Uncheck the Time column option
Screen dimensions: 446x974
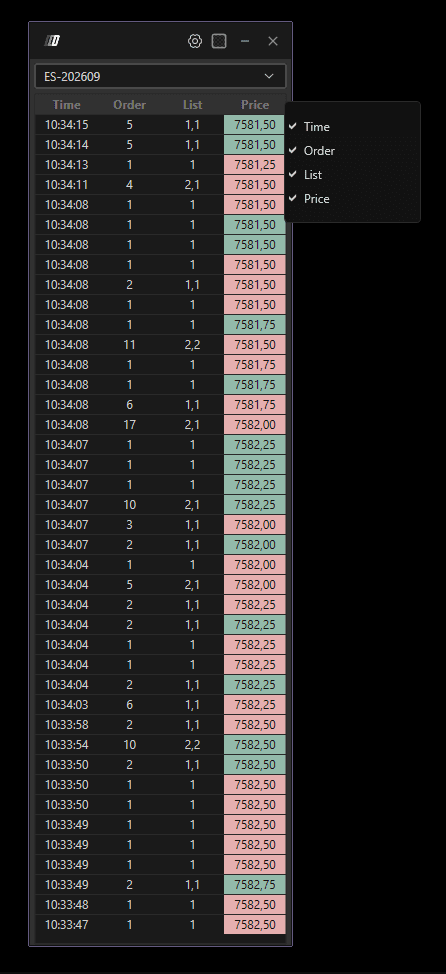point(352,127)
